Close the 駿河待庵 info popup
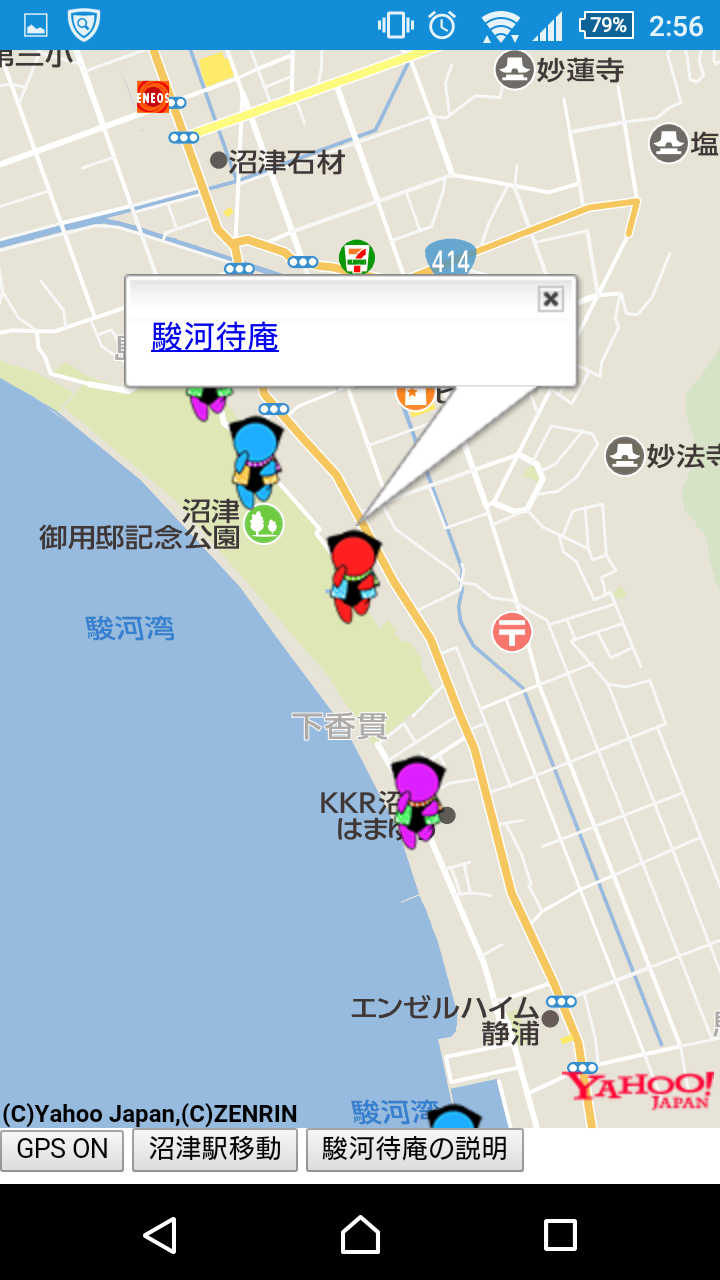The width and height of the screenshot is (720, 1280). click(550, 299)
